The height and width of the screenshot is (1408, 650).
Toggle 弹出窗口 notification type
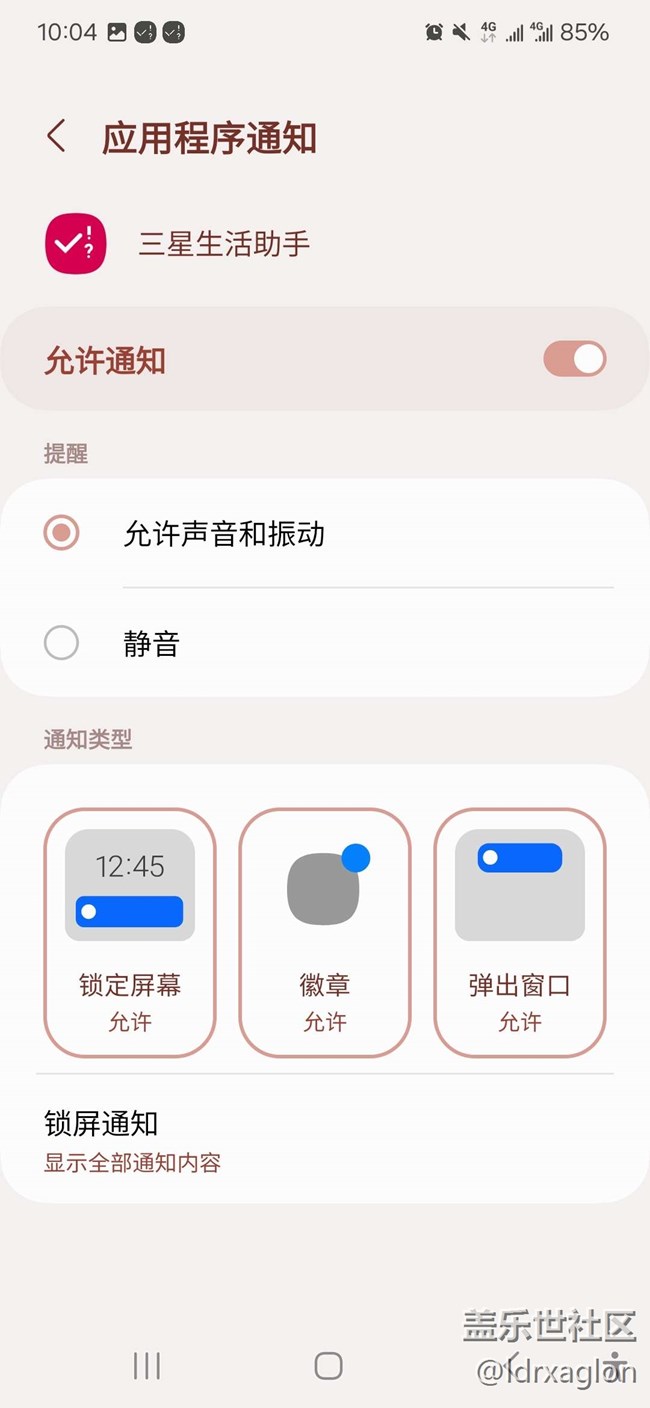[520, 932]
